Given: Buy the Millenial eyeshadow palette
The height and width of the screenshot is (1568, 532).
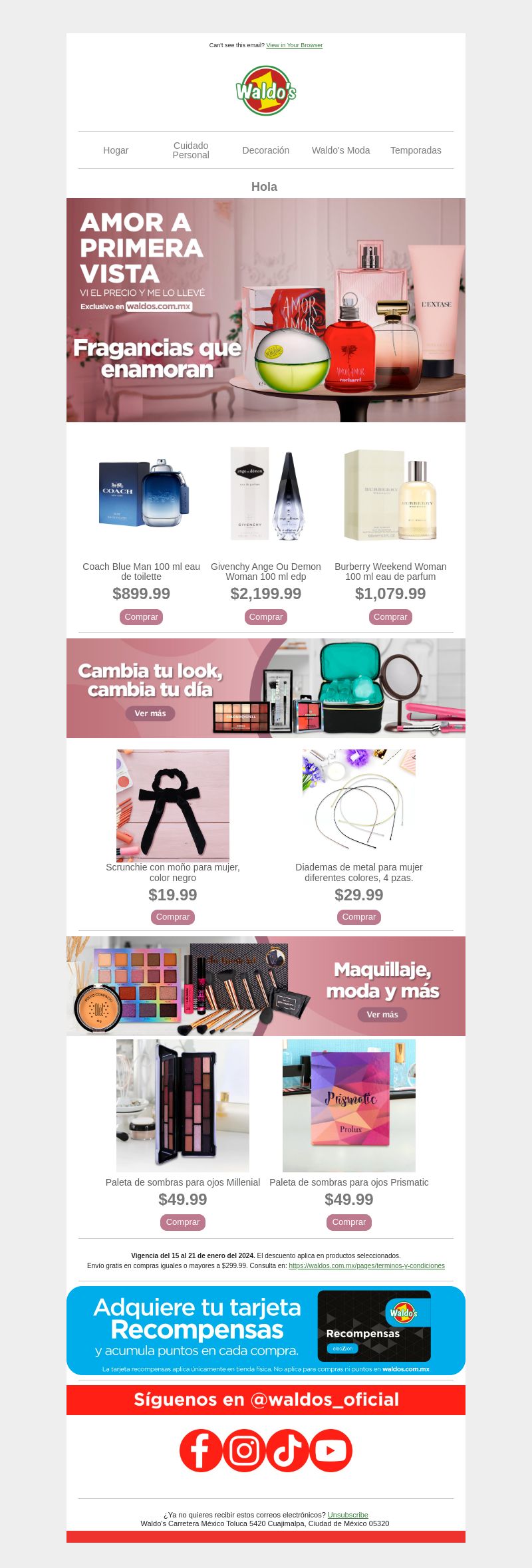Looking at the screenshot, I should pos(183,1222).
